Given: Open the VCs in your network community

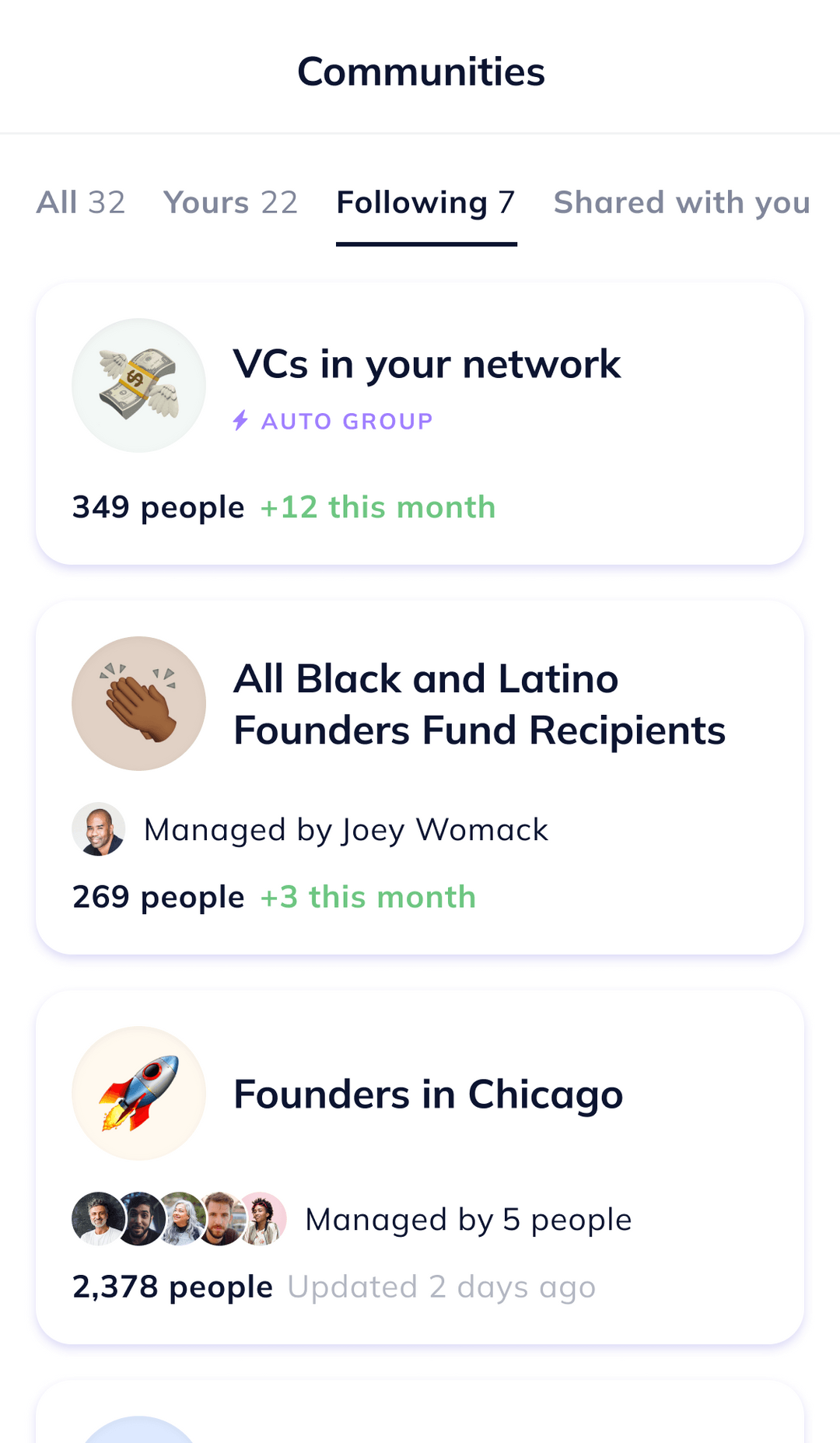Looking at the screenshot, I should click(427, 364).
